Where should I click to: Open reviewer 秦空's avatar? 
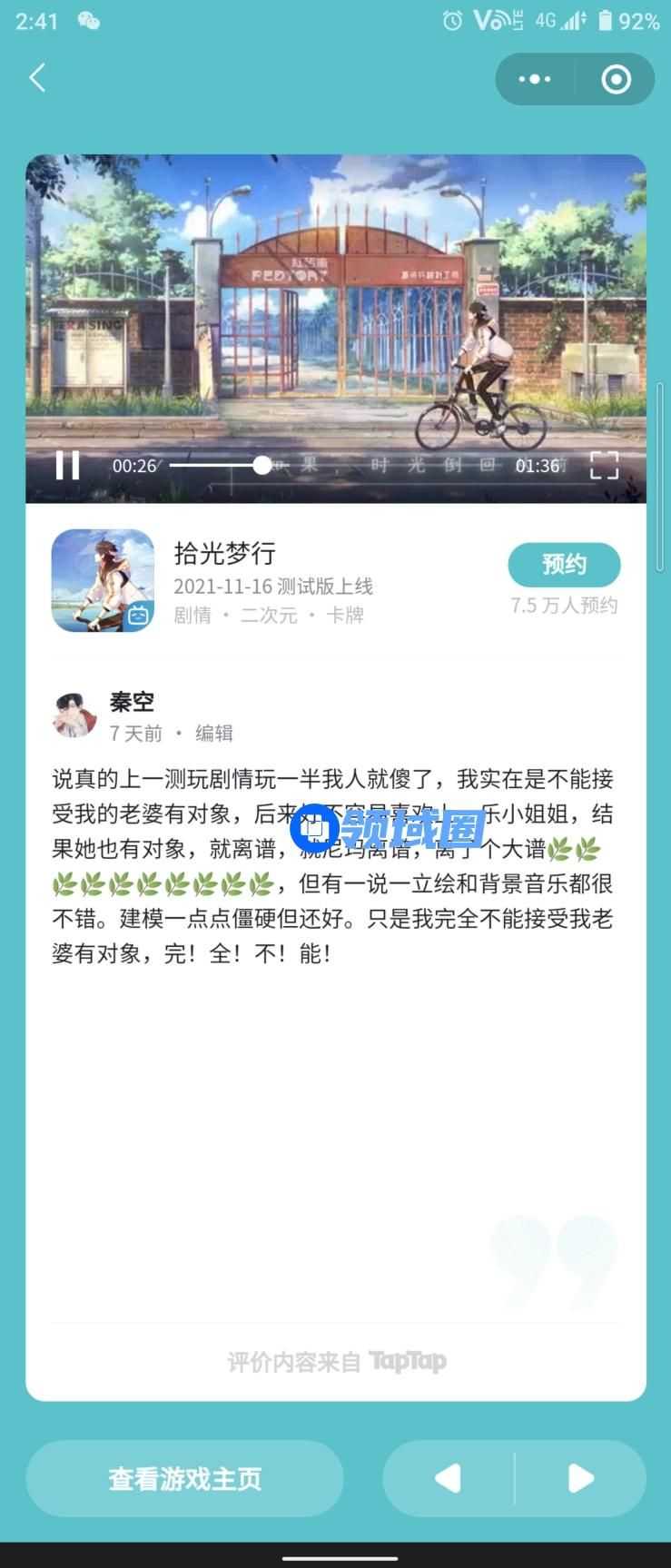tap(74, 715)
